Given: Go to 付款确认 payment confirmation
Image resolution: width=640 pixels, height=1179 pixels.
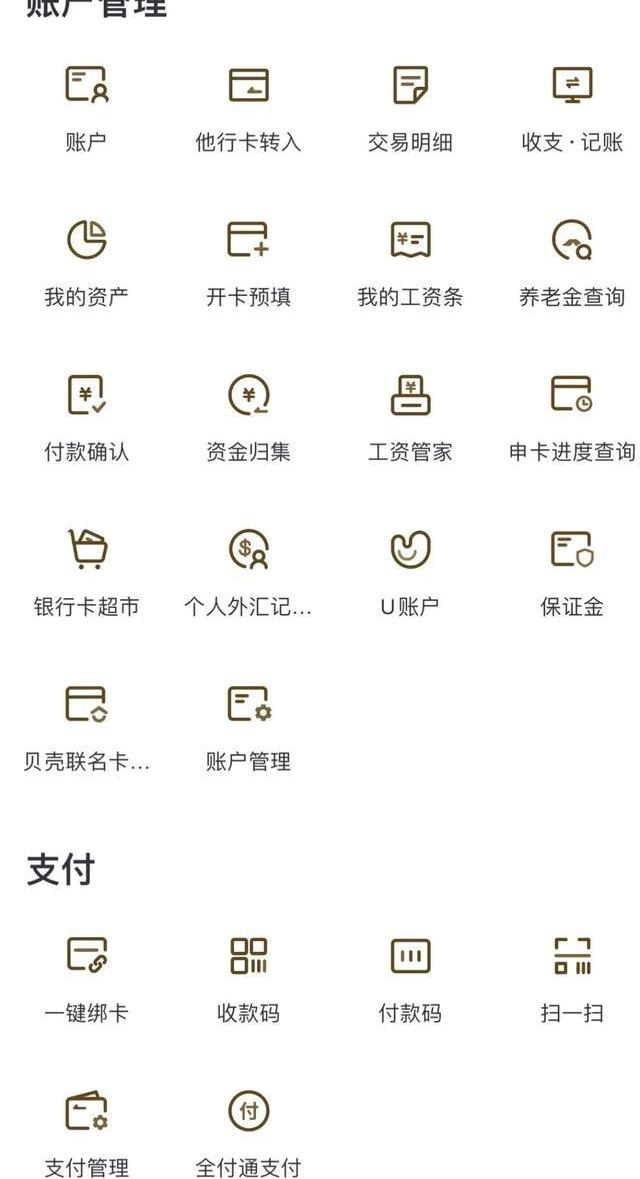Looking at the screenshot, I should [x=86, y=418].
